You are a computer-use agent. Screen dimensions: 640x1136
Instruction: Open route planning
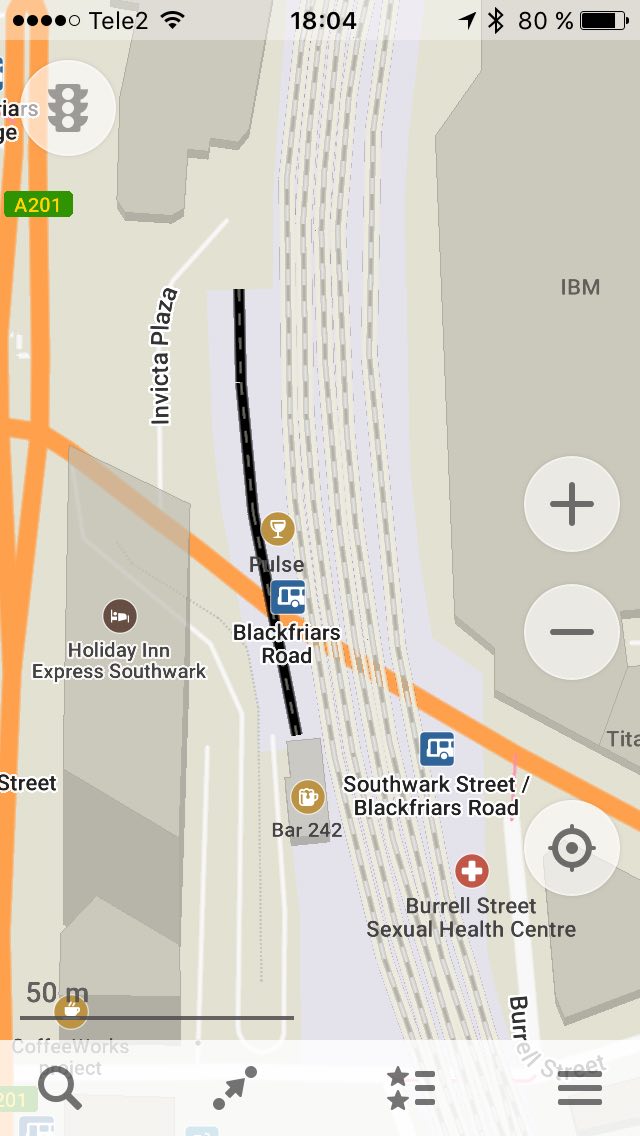pyautogui.click(x=235, y=1088)
